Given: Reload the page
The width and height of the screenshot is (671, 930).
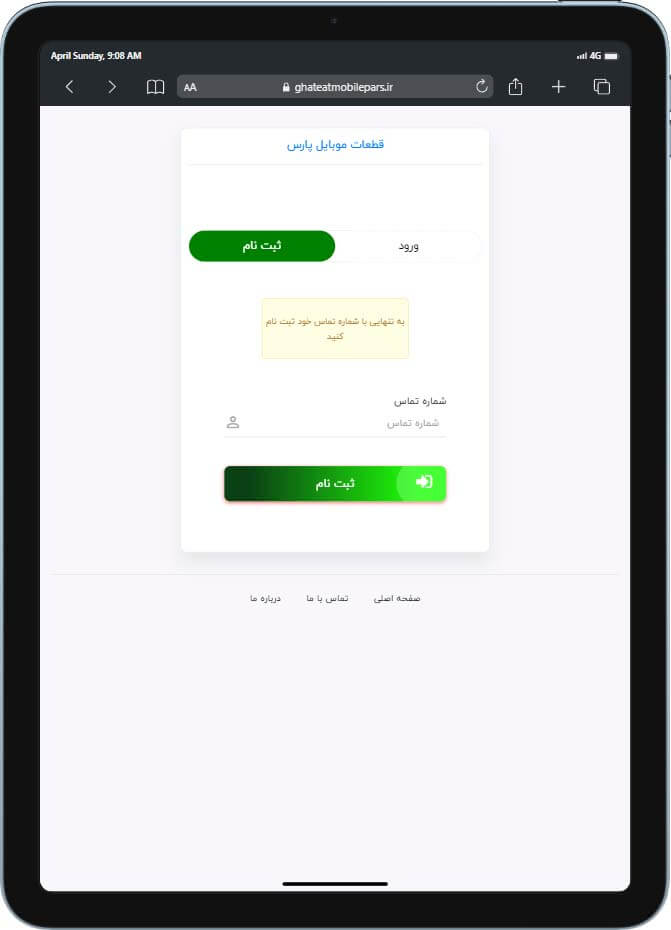Looking at the screenshot, I should (482, 87).
